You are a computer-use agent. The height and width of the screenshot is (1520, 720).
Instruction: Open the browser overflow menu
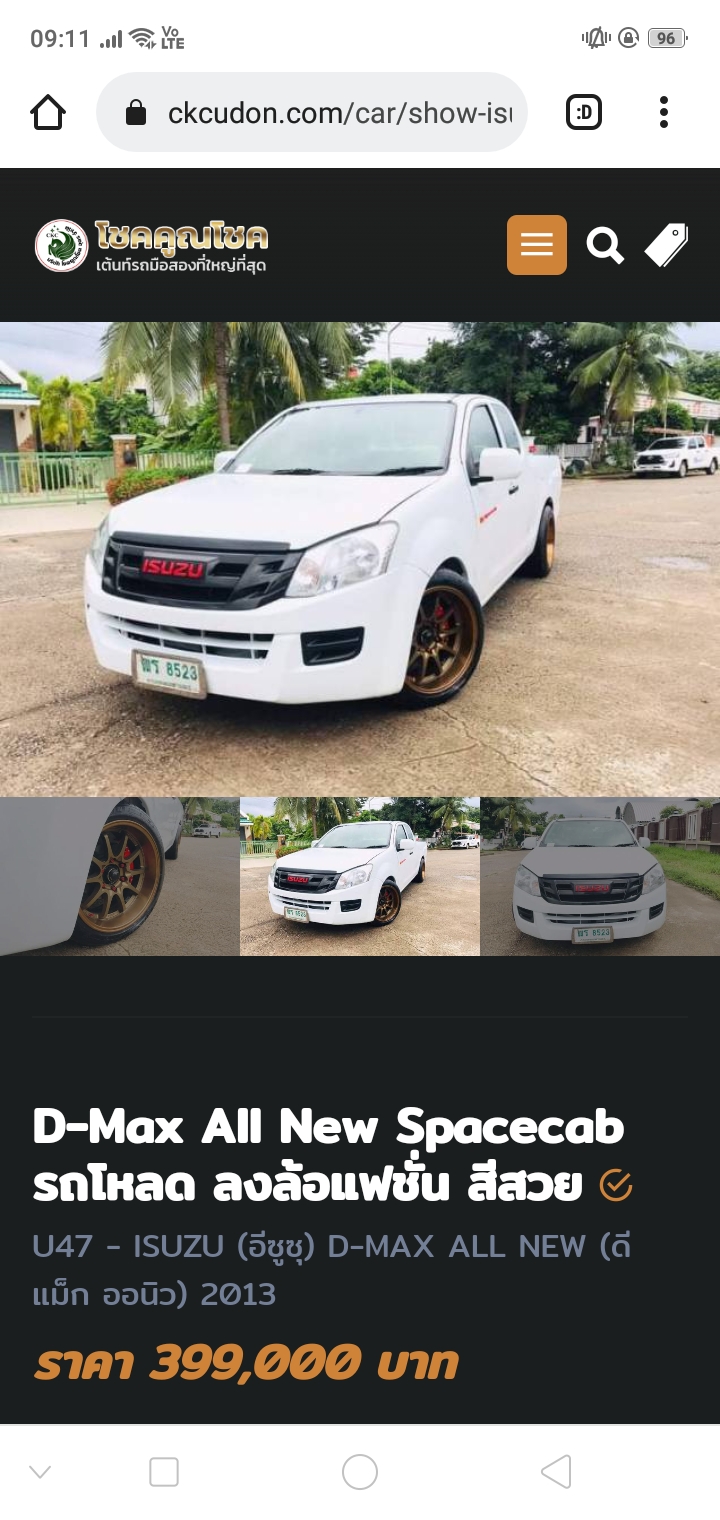click(663, 112)
